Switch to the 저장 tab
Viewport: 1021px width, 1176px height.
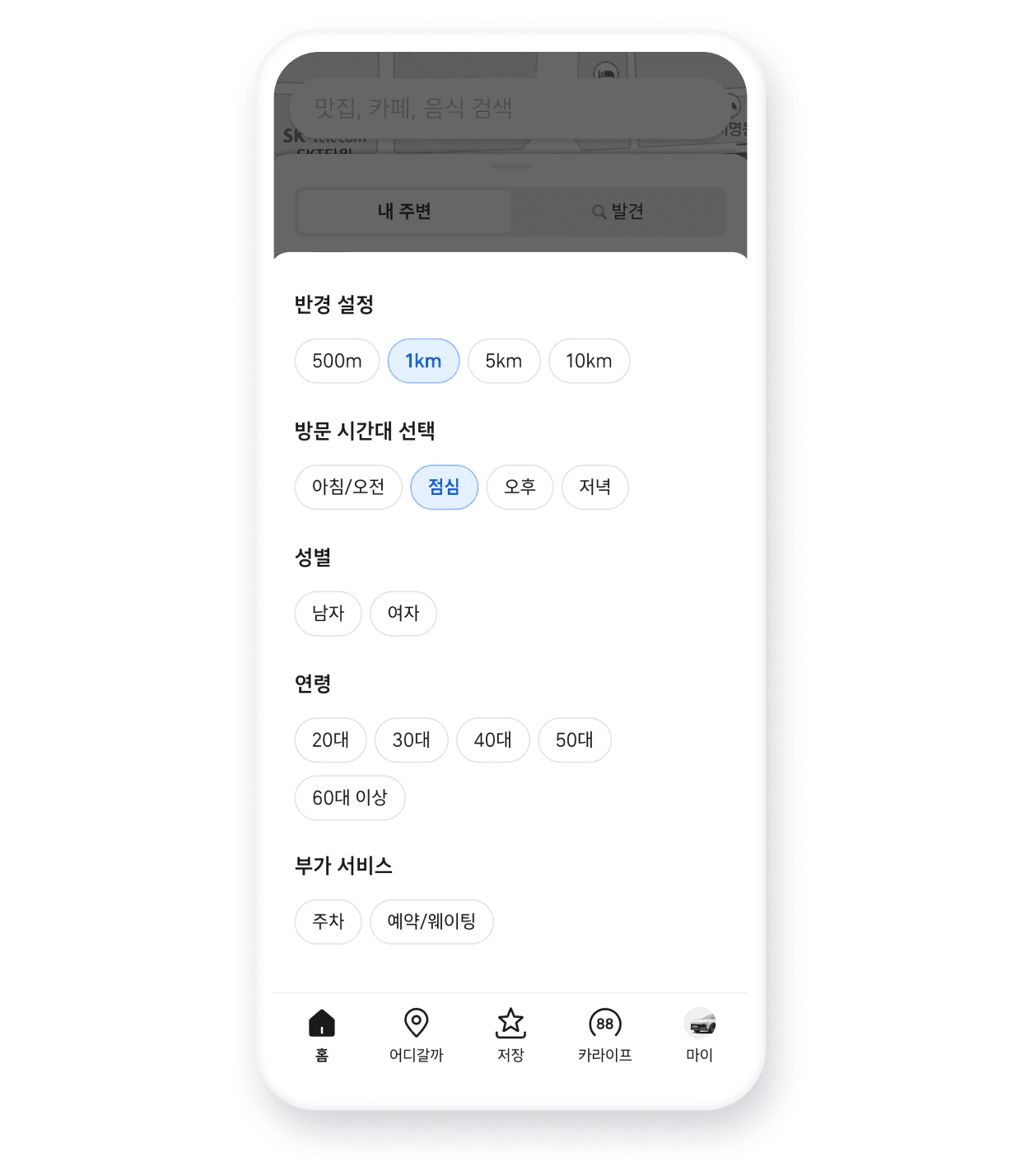click(510, 1034)
